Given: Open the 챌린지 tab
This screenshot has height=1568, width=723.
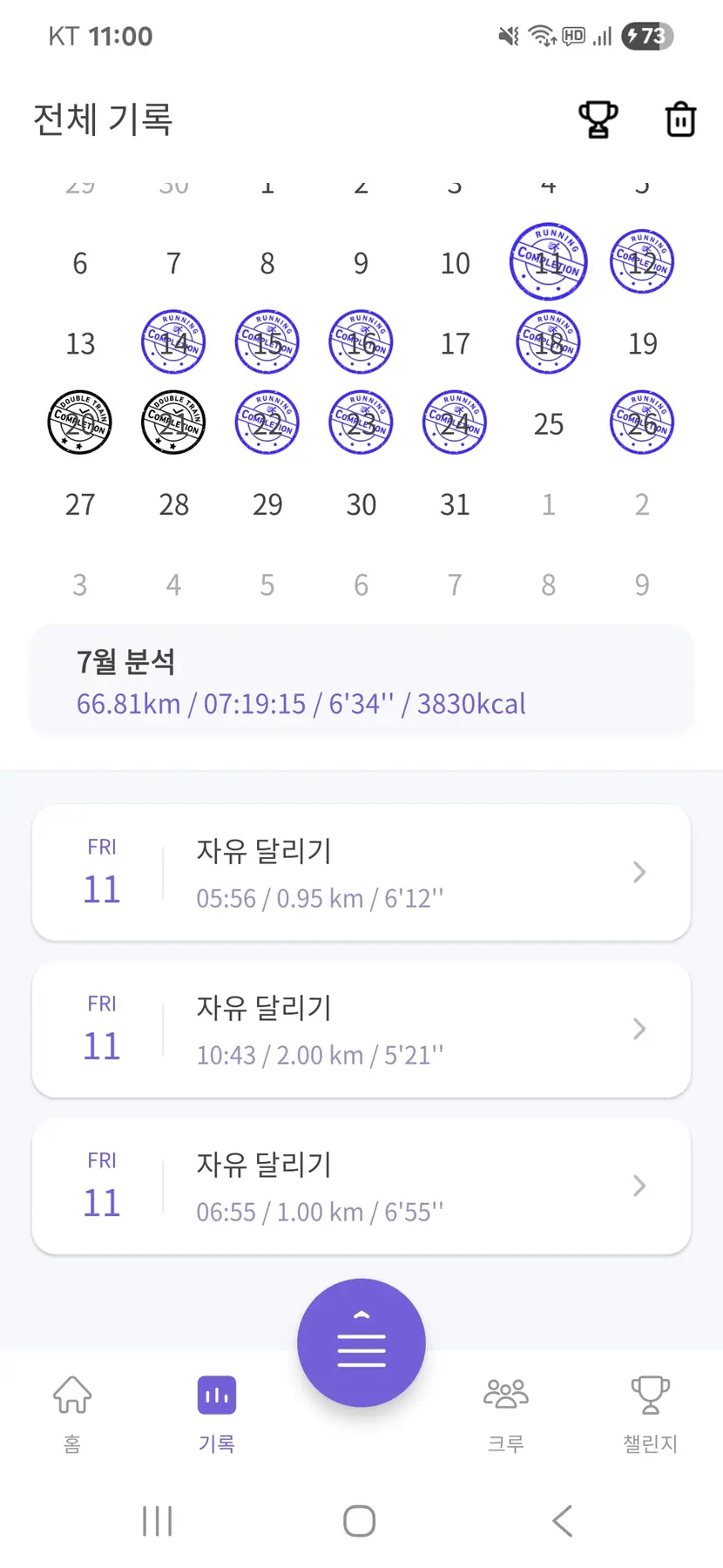Looking at the screenshot, I should point(650,1412).
